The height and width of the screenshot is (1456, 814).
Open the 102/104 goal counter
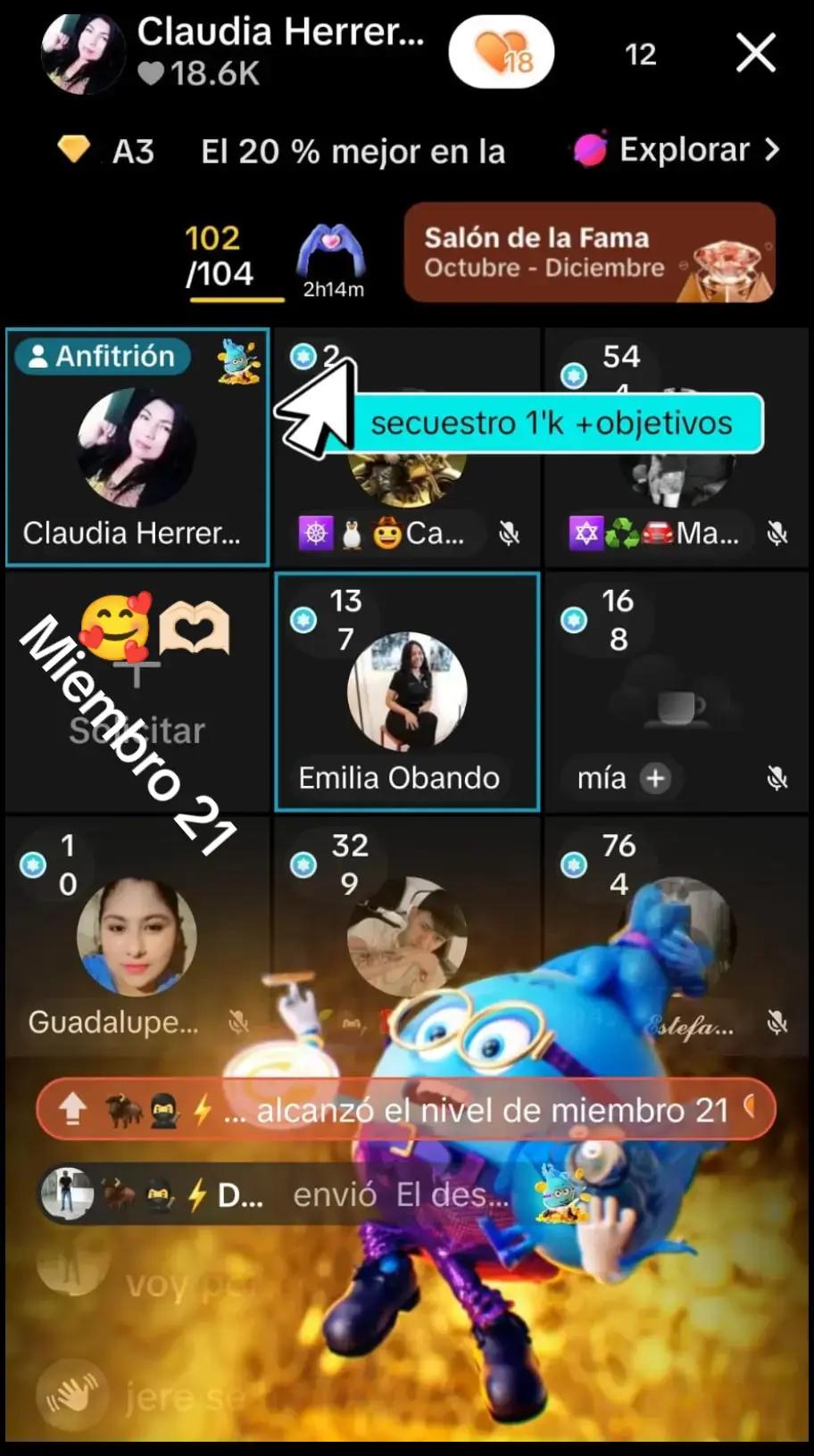pos(219,256)
